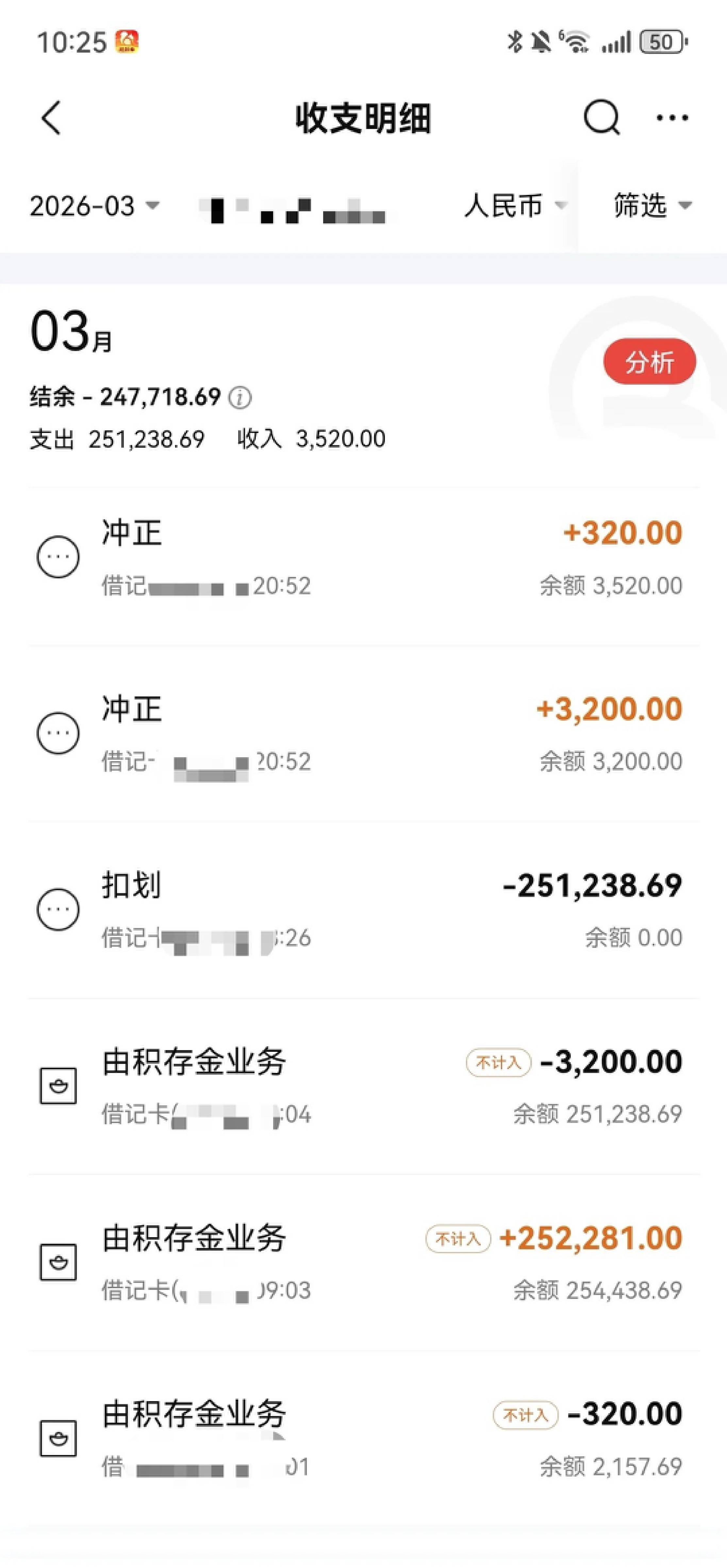727x1568 pixels.
Task: Expand the 2026-03 month picker
Action: (94, 206)
